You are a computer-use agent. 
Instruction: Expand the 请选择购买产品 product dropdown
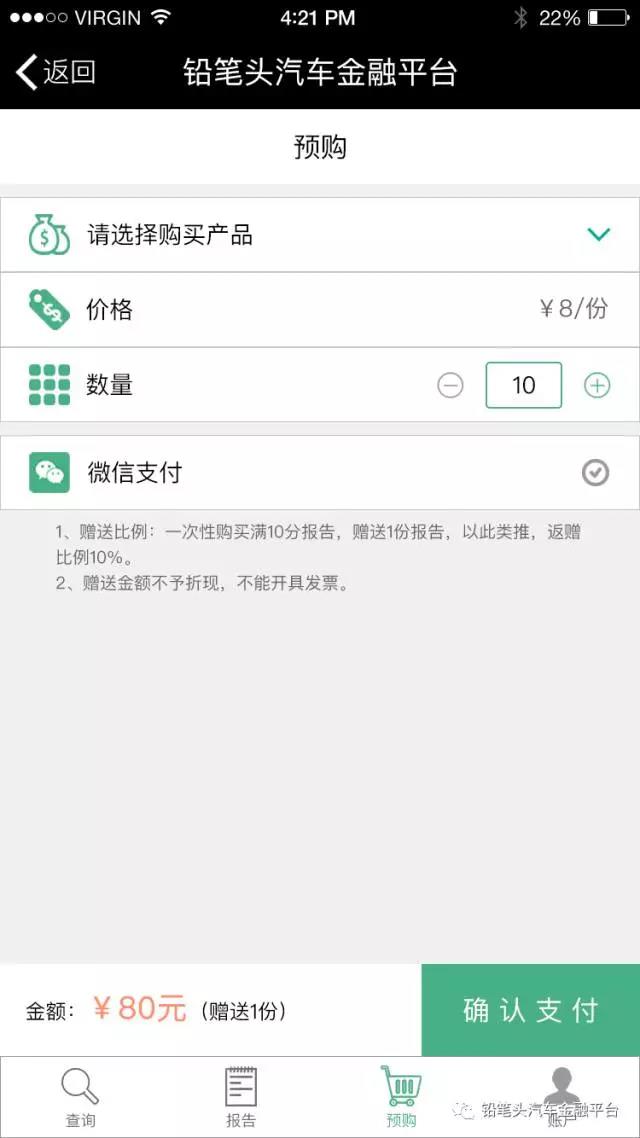[598, 235]
